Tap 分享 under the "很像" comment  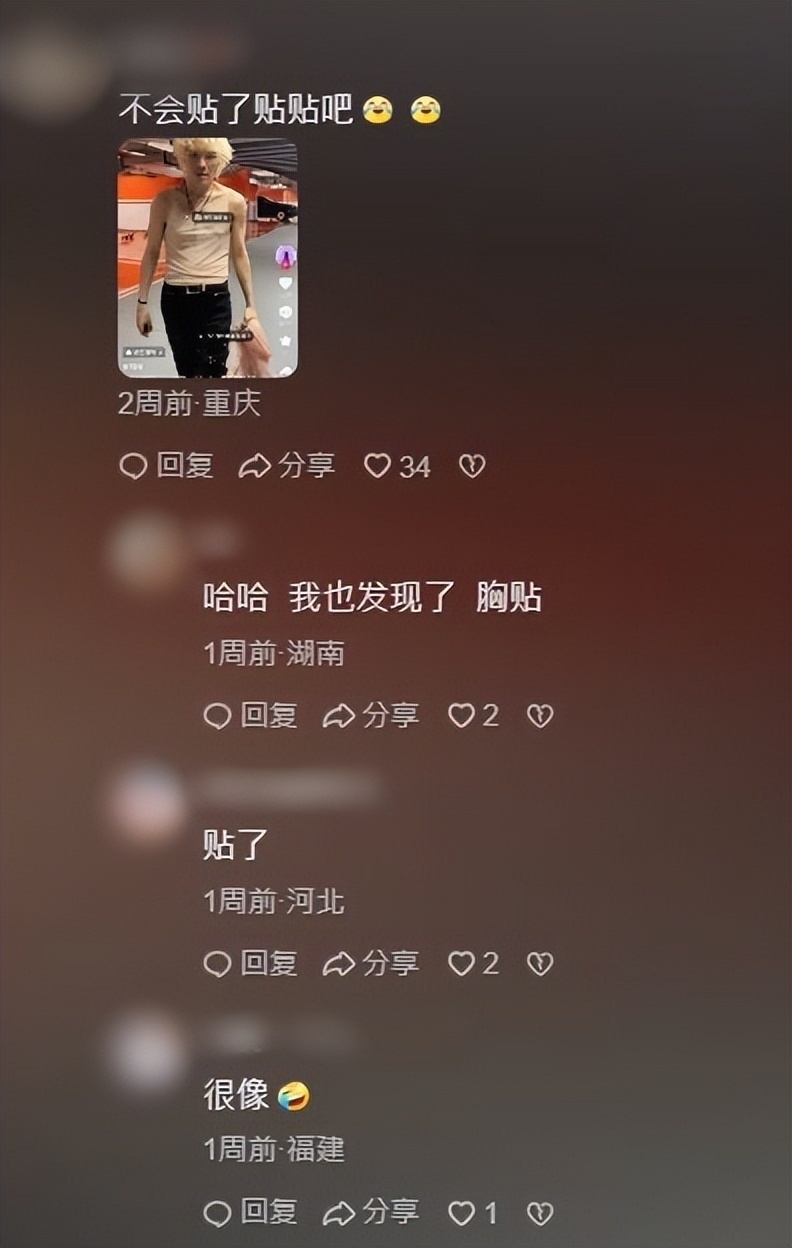tap(369, 1214)
